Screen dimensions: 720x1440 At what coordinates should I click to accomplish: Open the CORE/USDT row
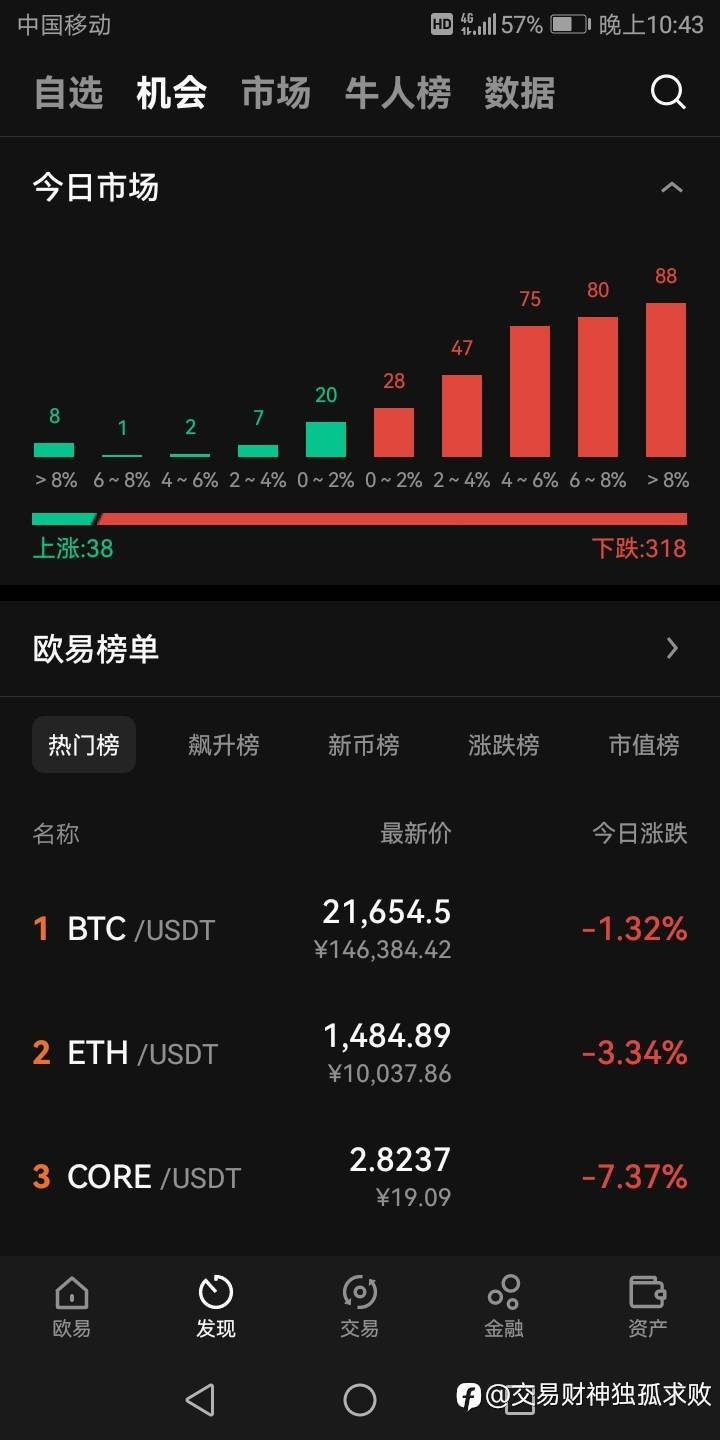tap(360, 1177)
